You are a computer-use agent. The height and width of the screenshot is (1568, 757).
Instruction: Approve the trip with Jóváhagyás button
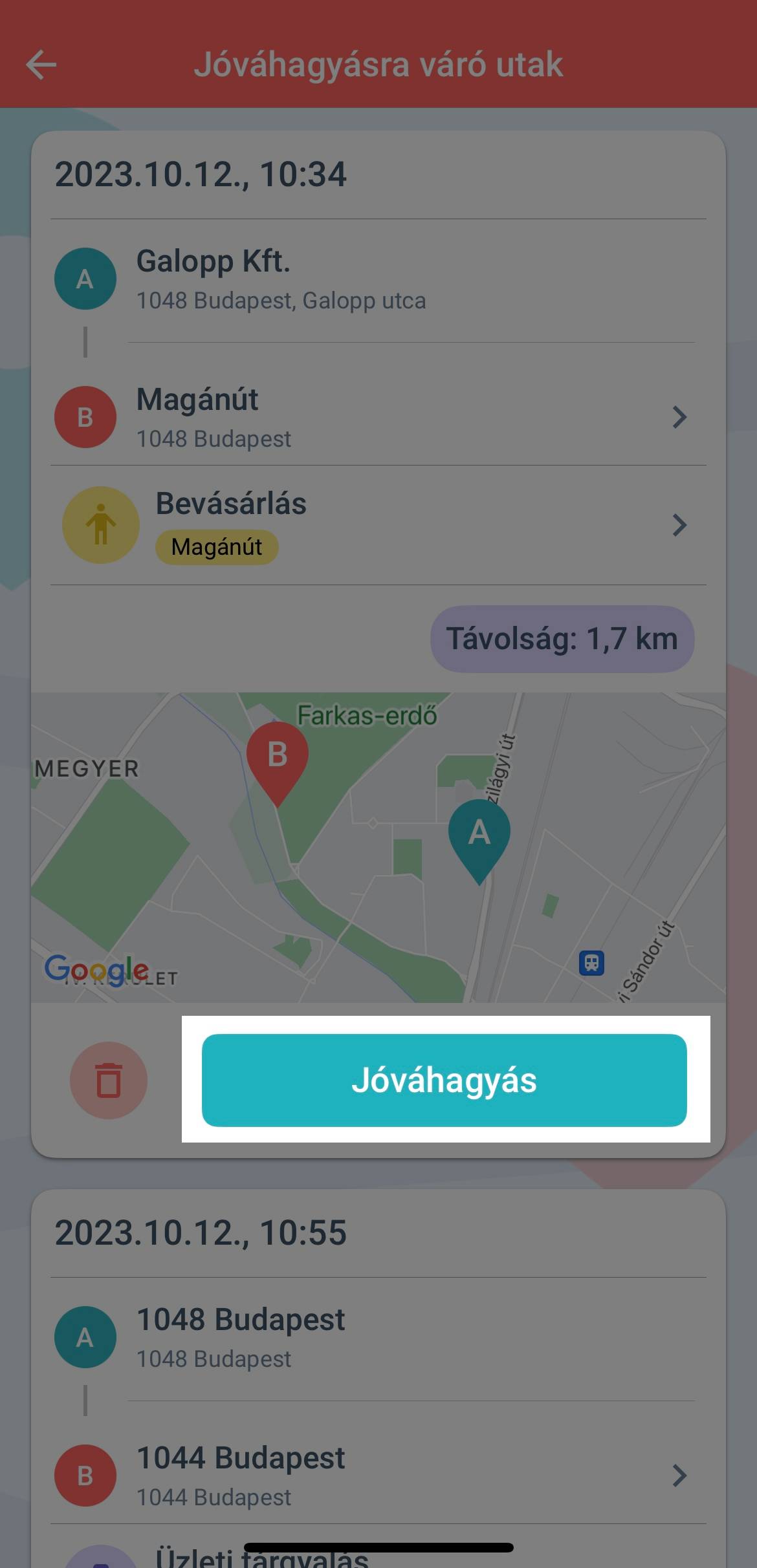point(444,1080)
